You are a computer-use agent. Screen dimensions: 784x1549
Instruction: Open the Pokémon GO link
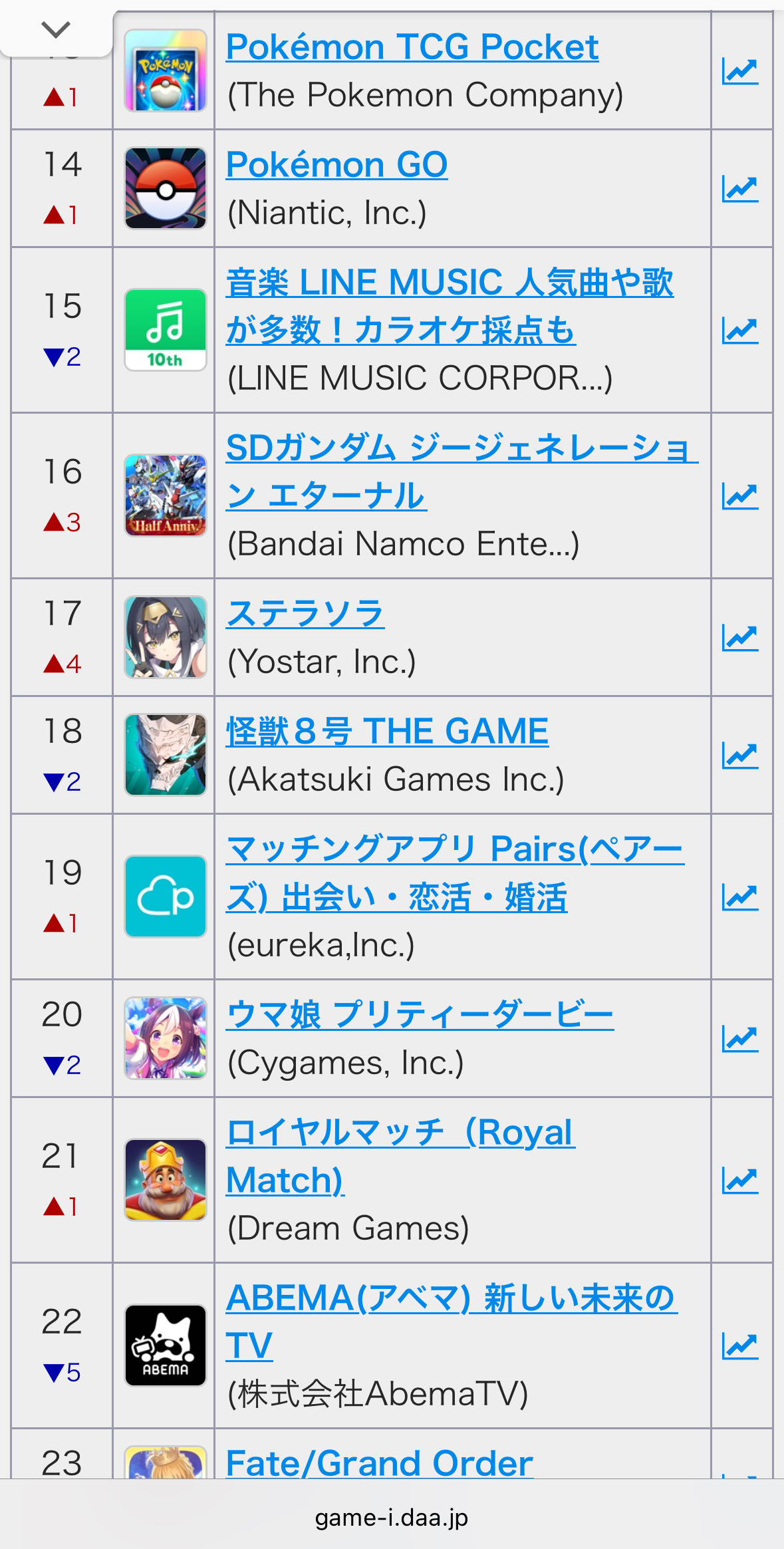[x=336, y=165]
